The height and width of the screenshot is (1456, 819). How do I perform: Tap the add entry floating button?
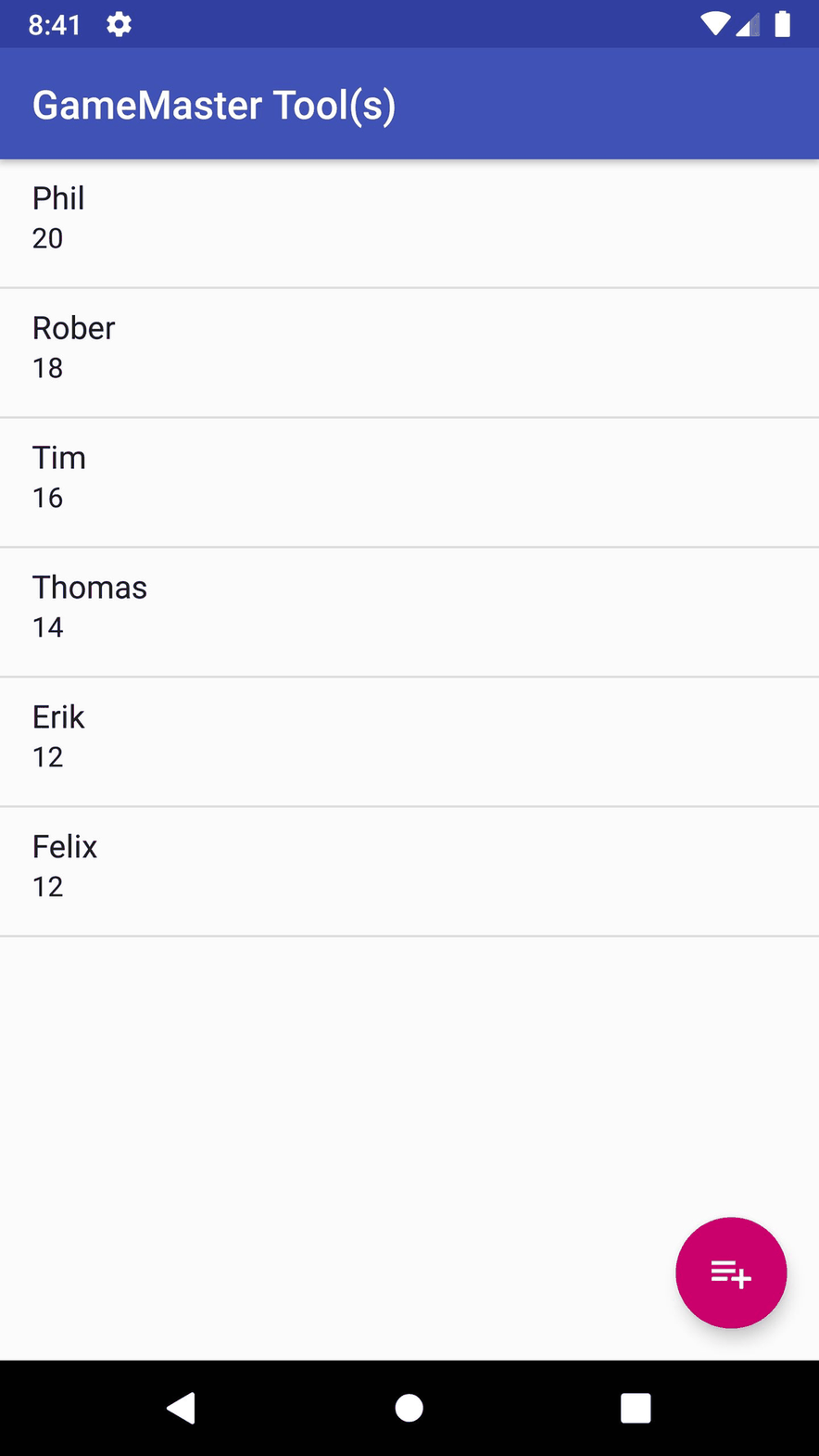click(x=731, y=1272)
